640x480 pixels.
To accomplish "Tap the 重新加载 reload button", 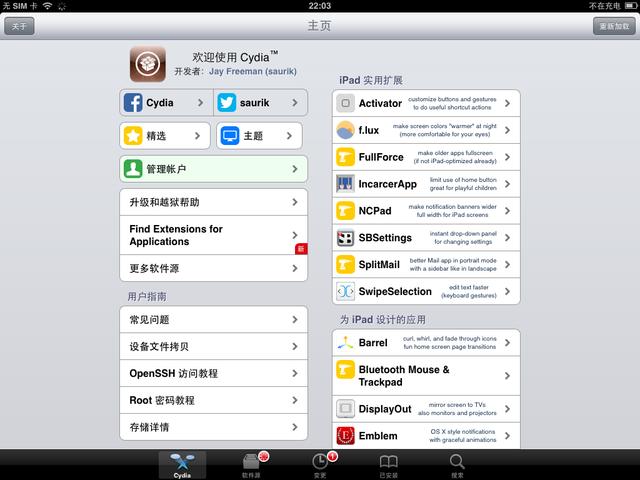I will point(614,26).
